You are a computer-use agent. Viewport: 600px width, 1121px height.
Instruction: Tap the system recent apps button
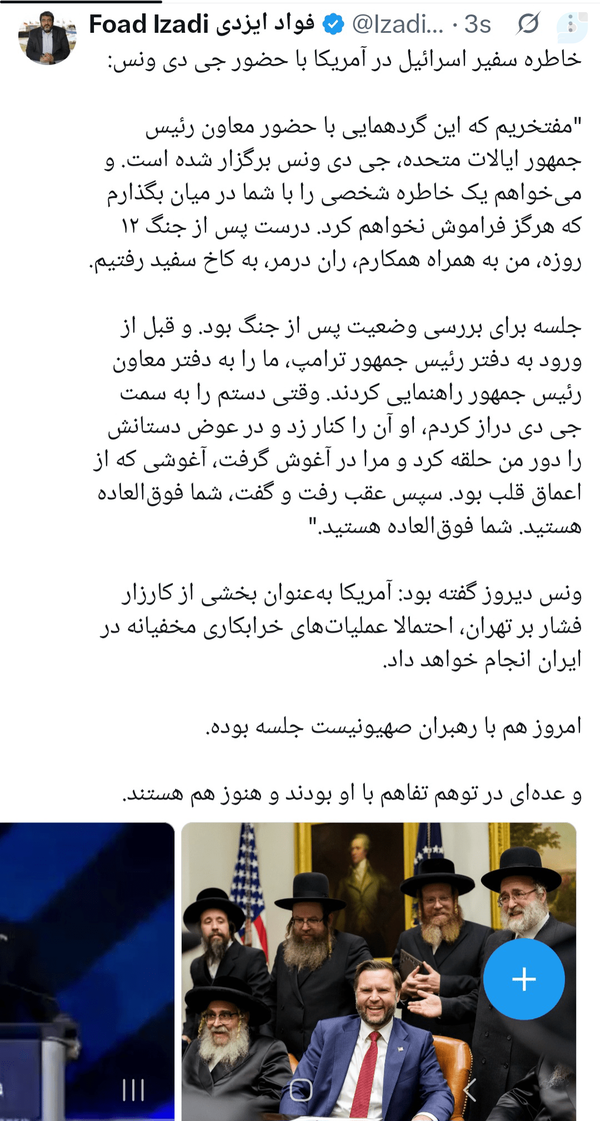click(x=133, y=1090)
